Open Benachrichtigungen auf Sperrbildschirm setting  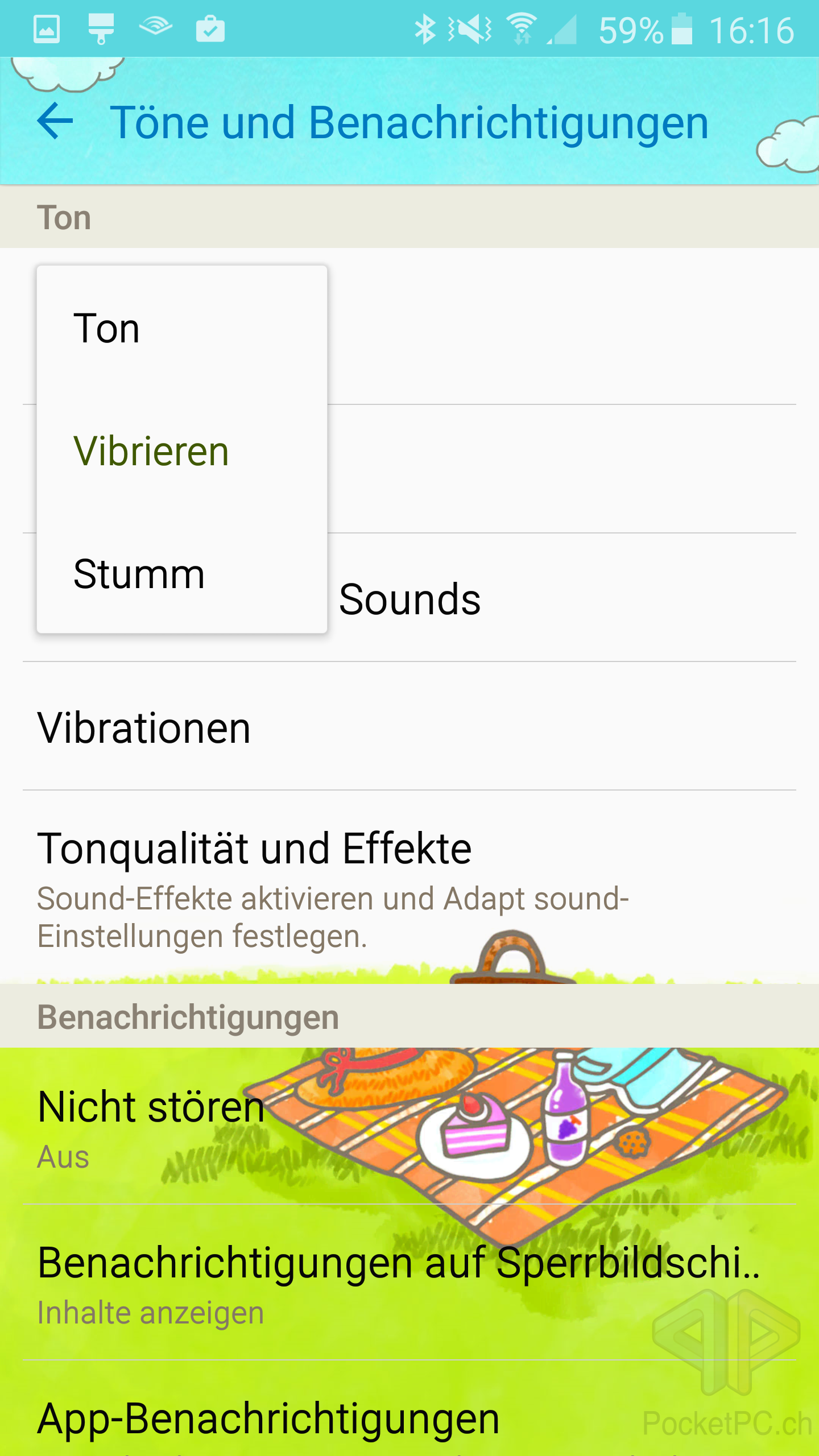coord(409,1283)
